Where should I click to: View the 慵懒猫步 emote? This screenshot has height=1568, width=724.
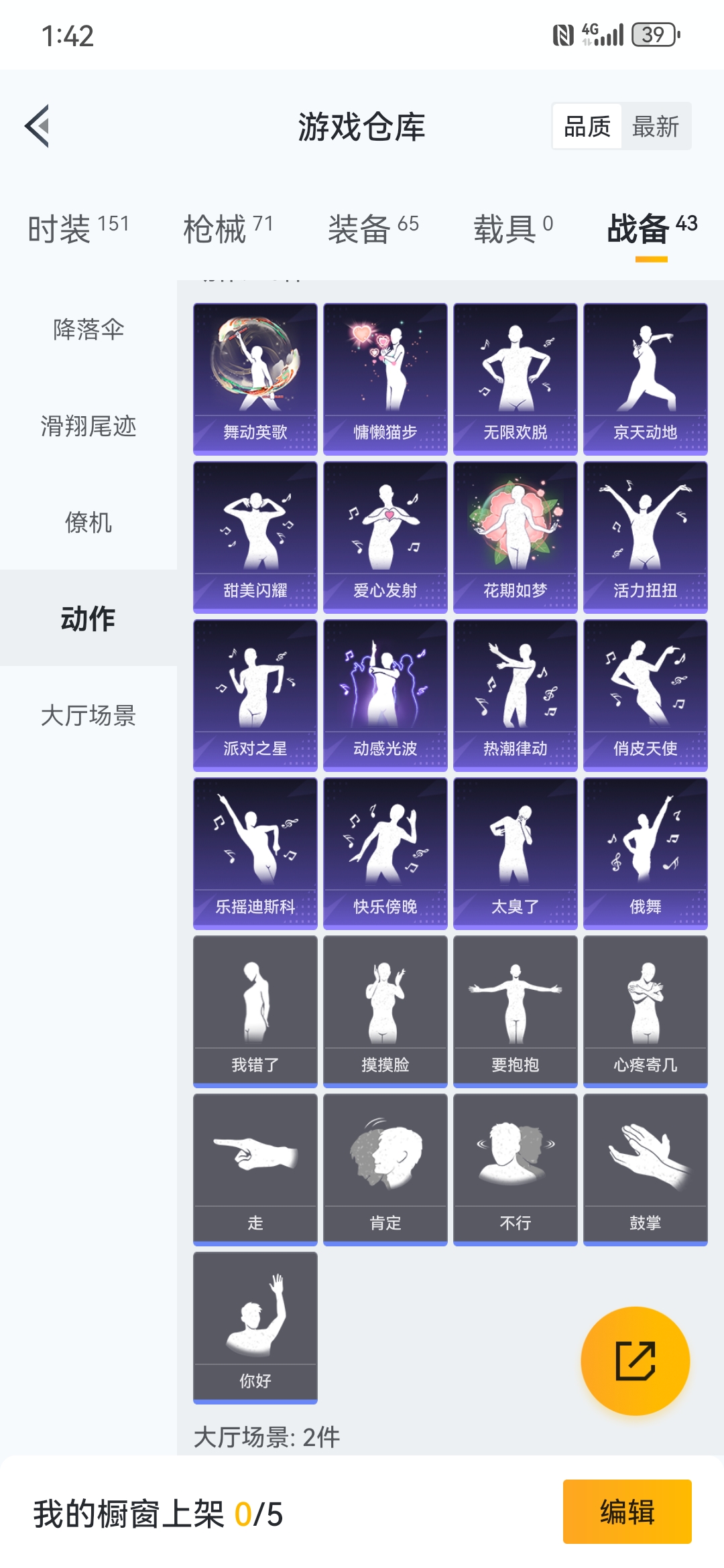coord(385,379)
